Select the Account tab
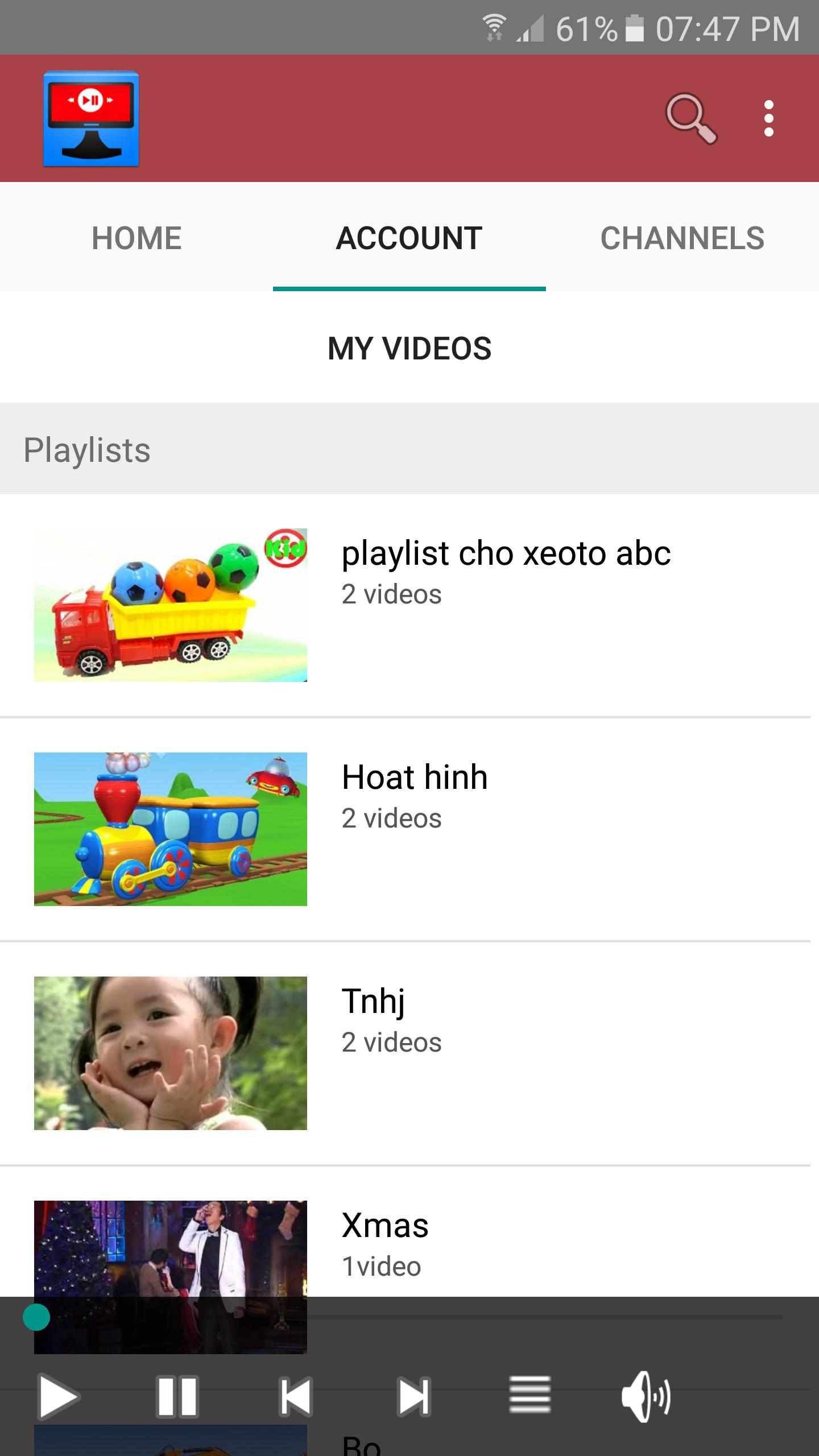 coord(409,237)
